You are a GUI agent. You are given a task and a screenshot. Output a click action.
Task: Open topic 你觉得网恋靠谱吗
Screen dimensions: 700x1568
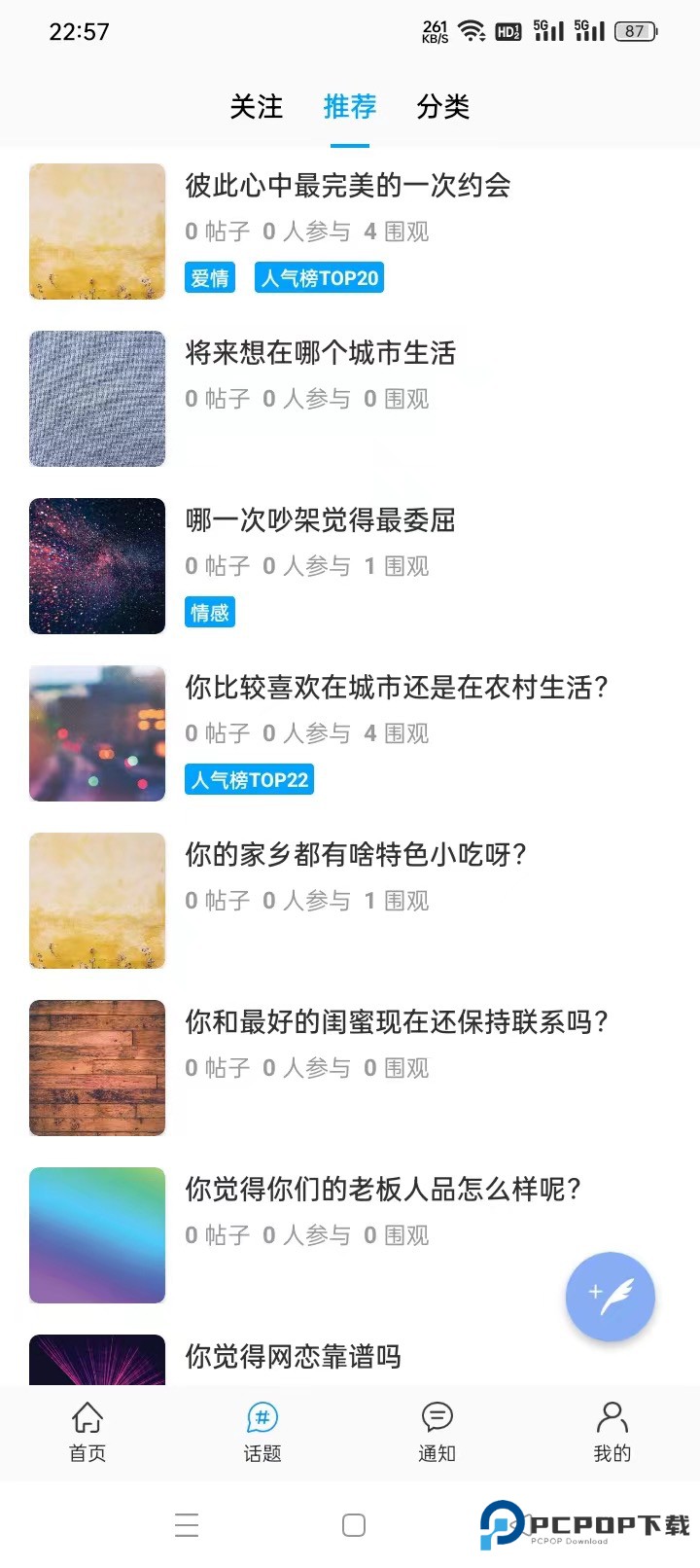coord(293,1357)
